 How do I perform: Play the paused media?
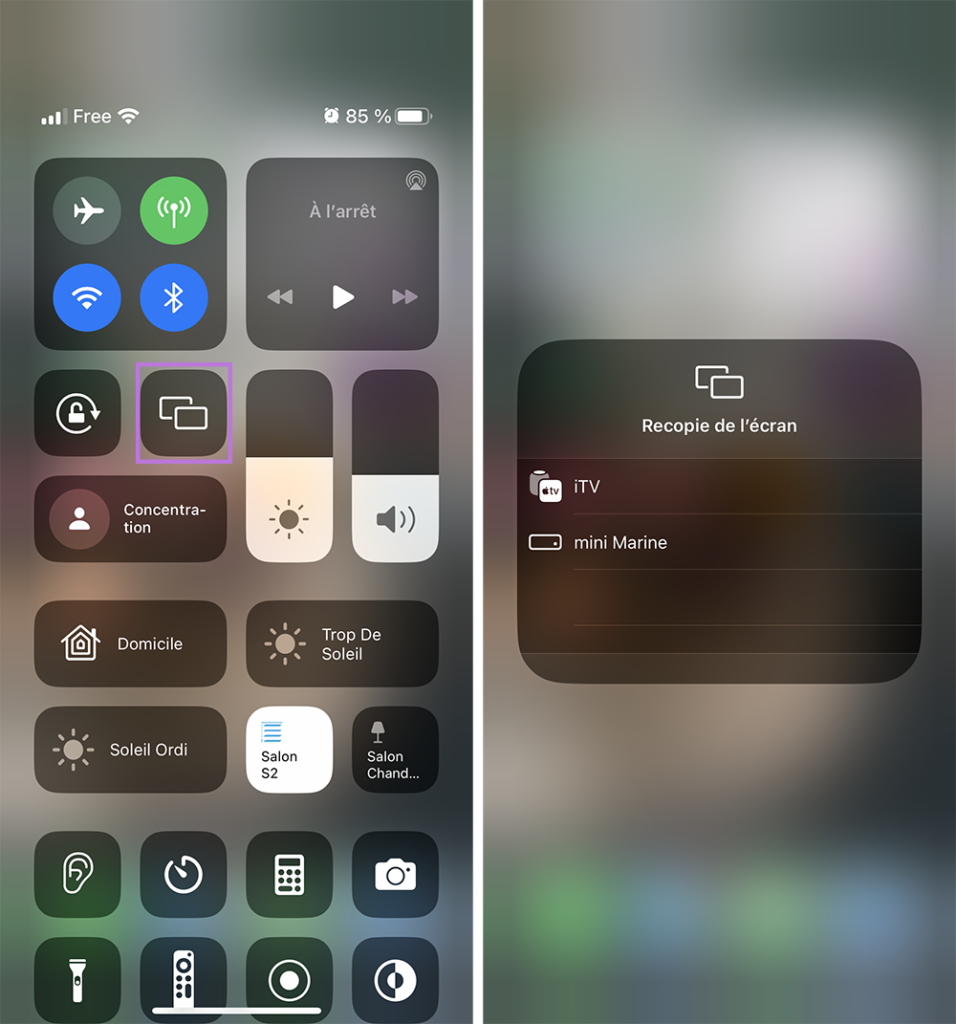343,297
